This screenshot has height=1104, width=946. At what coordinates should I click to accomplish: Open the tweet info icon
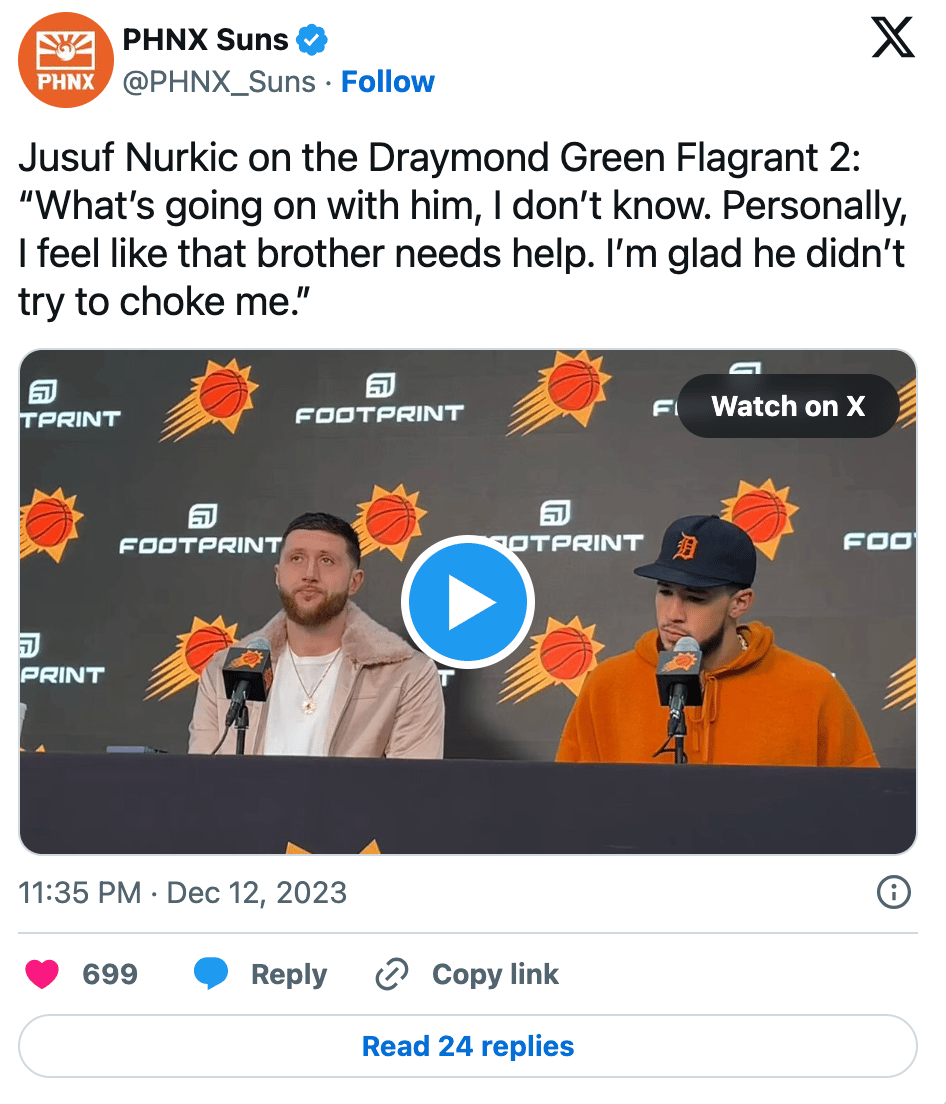(893, 892)
